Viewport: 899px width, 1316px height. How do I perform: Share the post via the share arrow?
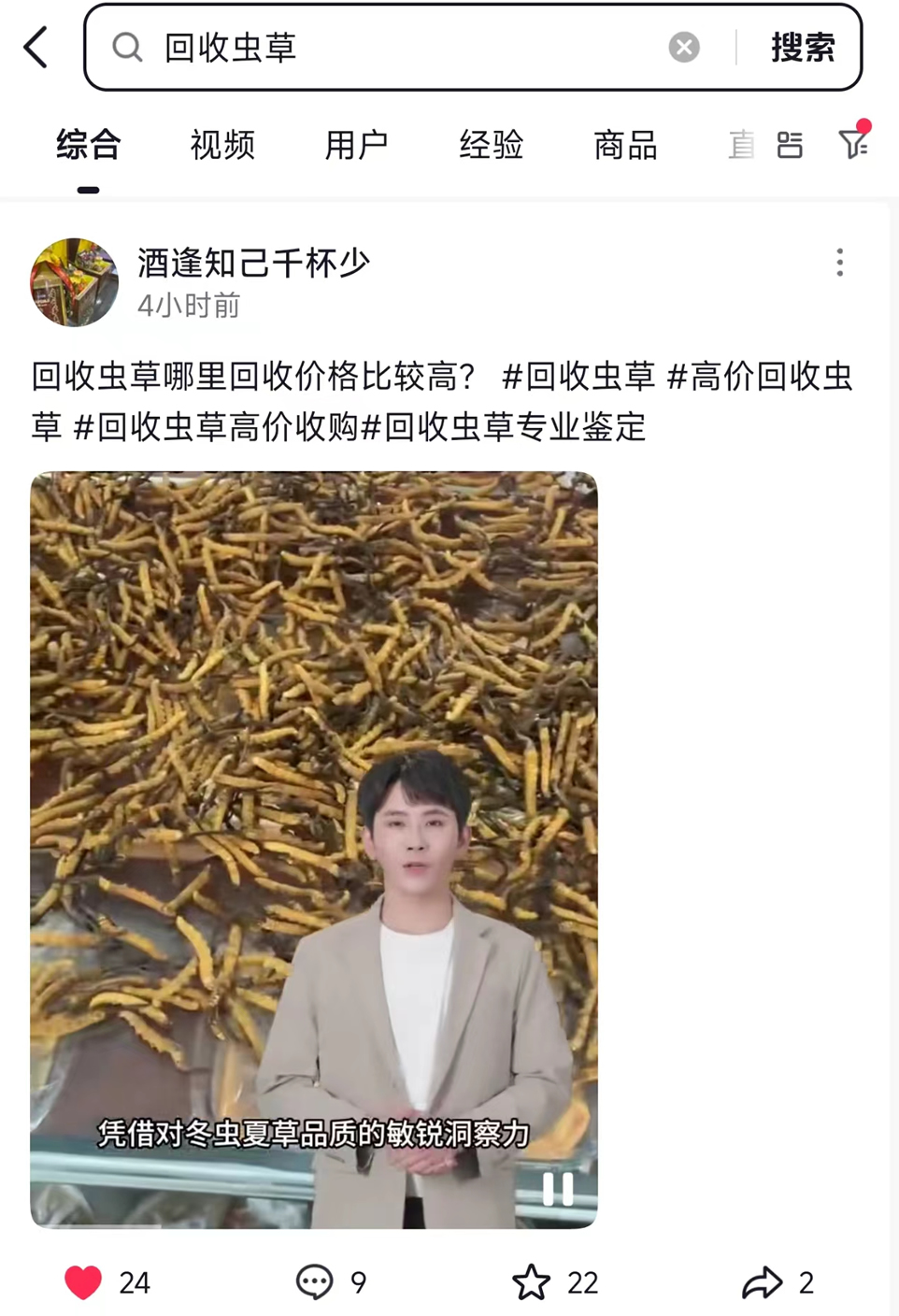coord(766,1282)
